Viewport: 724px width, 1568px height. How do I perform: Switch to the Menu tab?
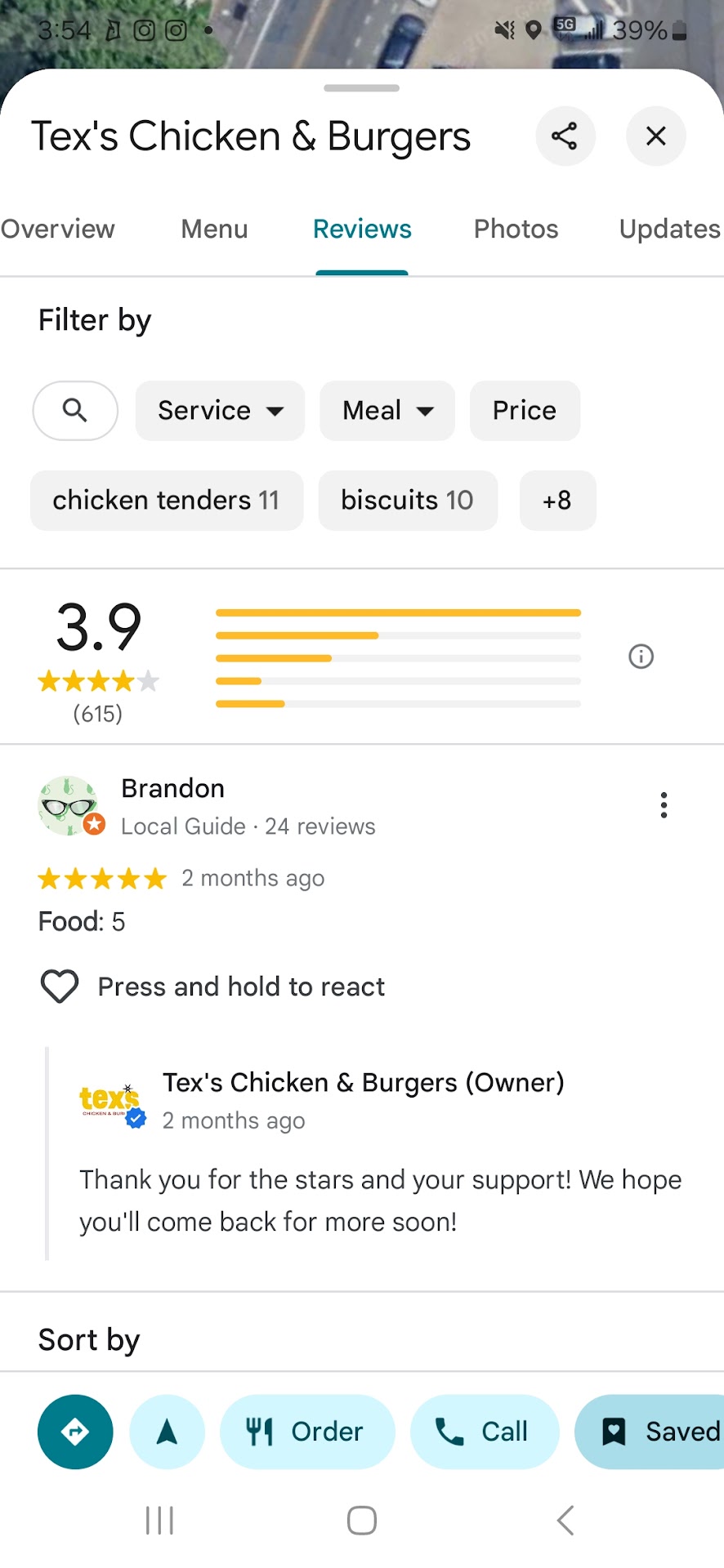click(214, 229)
